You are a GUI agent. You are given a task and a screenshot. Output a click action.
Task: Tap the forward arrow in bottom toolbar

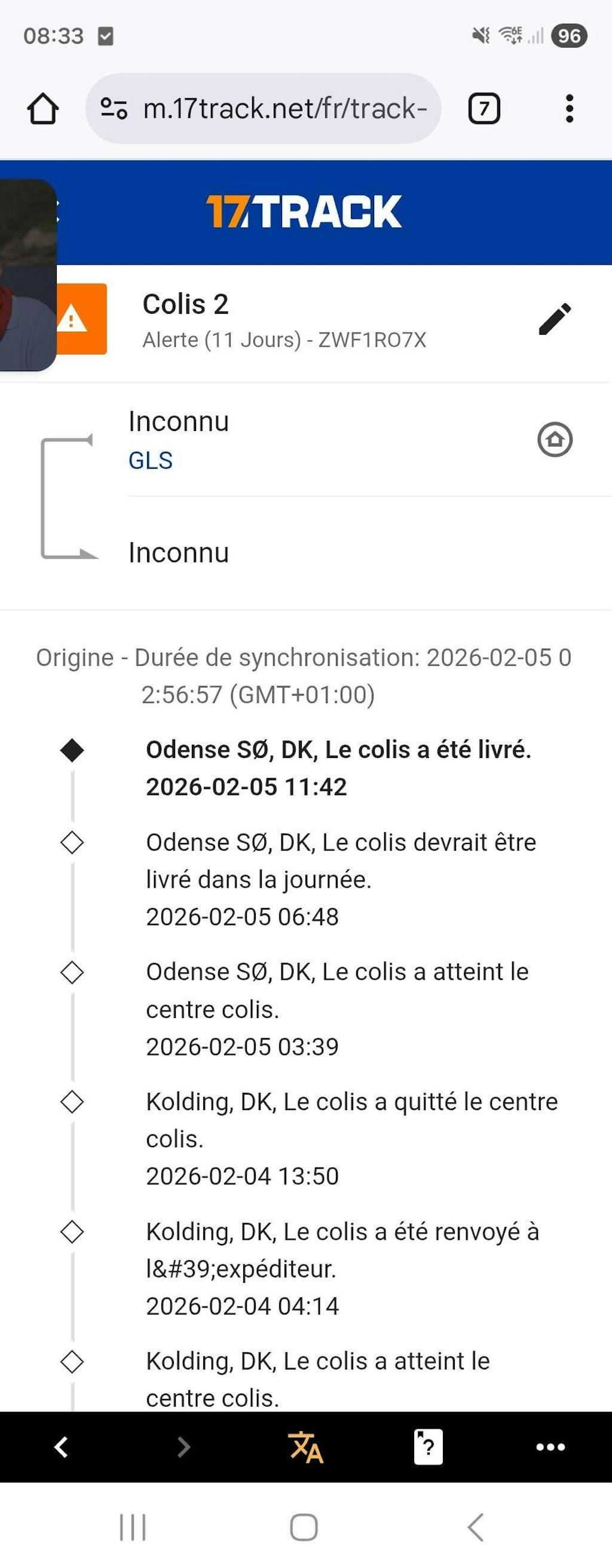(x=183, y=1446)
